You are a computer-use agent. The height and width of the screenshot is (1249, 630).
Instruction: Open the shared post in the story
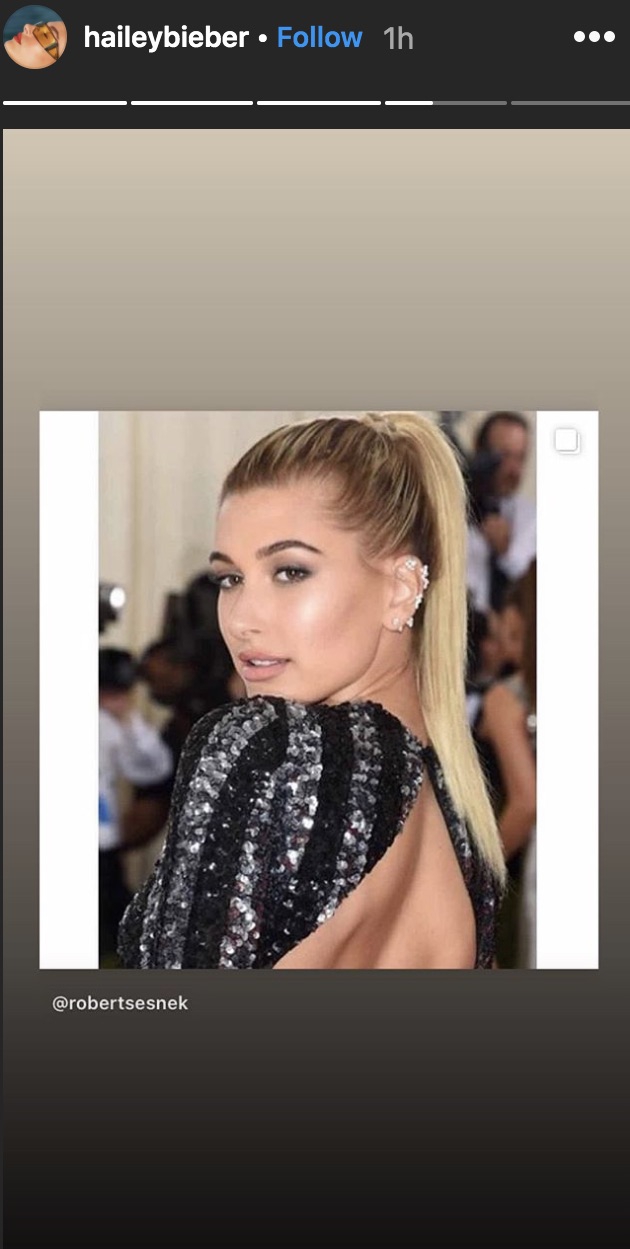point(318,689)
